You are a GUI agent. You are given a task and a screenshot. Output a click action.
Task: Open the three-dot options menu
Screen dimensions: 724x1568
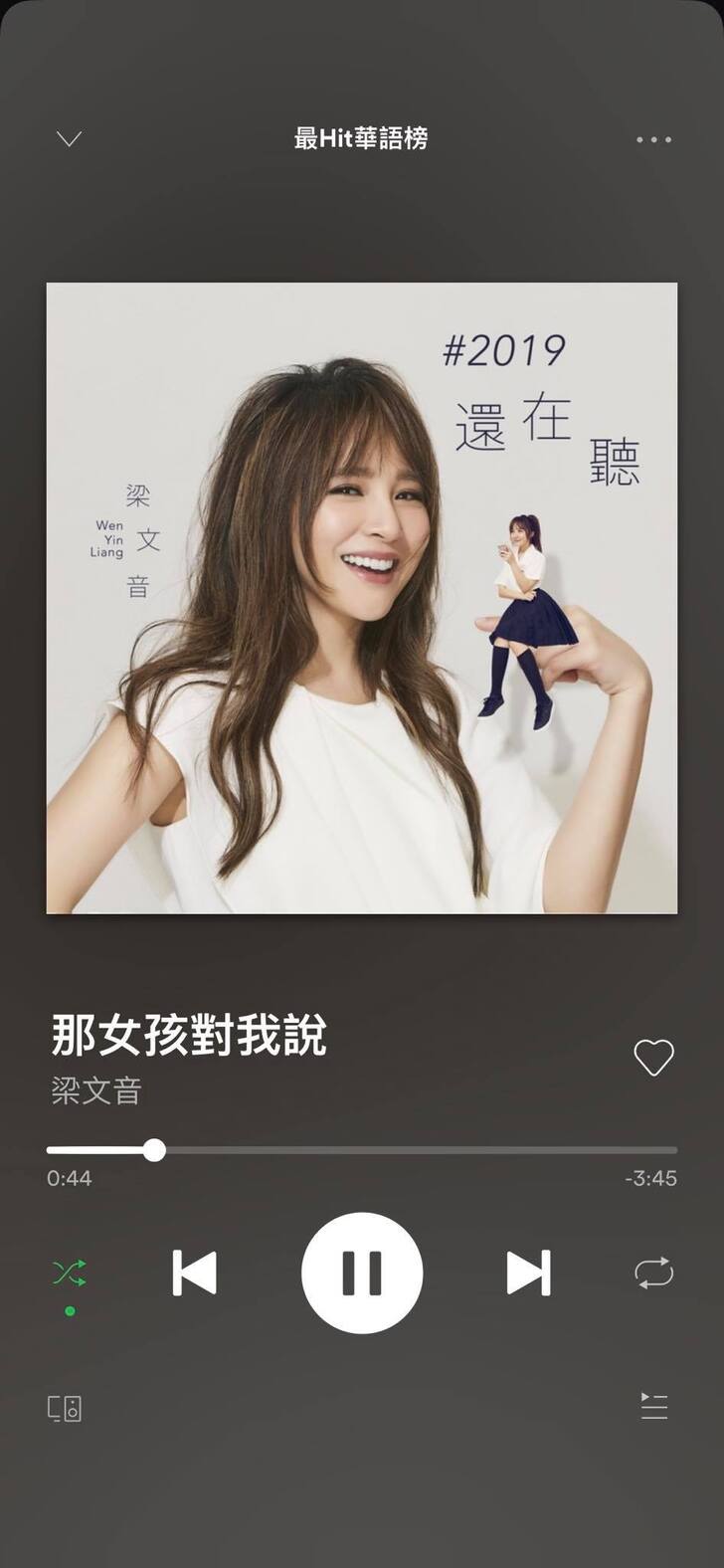[x=653, y=139]
